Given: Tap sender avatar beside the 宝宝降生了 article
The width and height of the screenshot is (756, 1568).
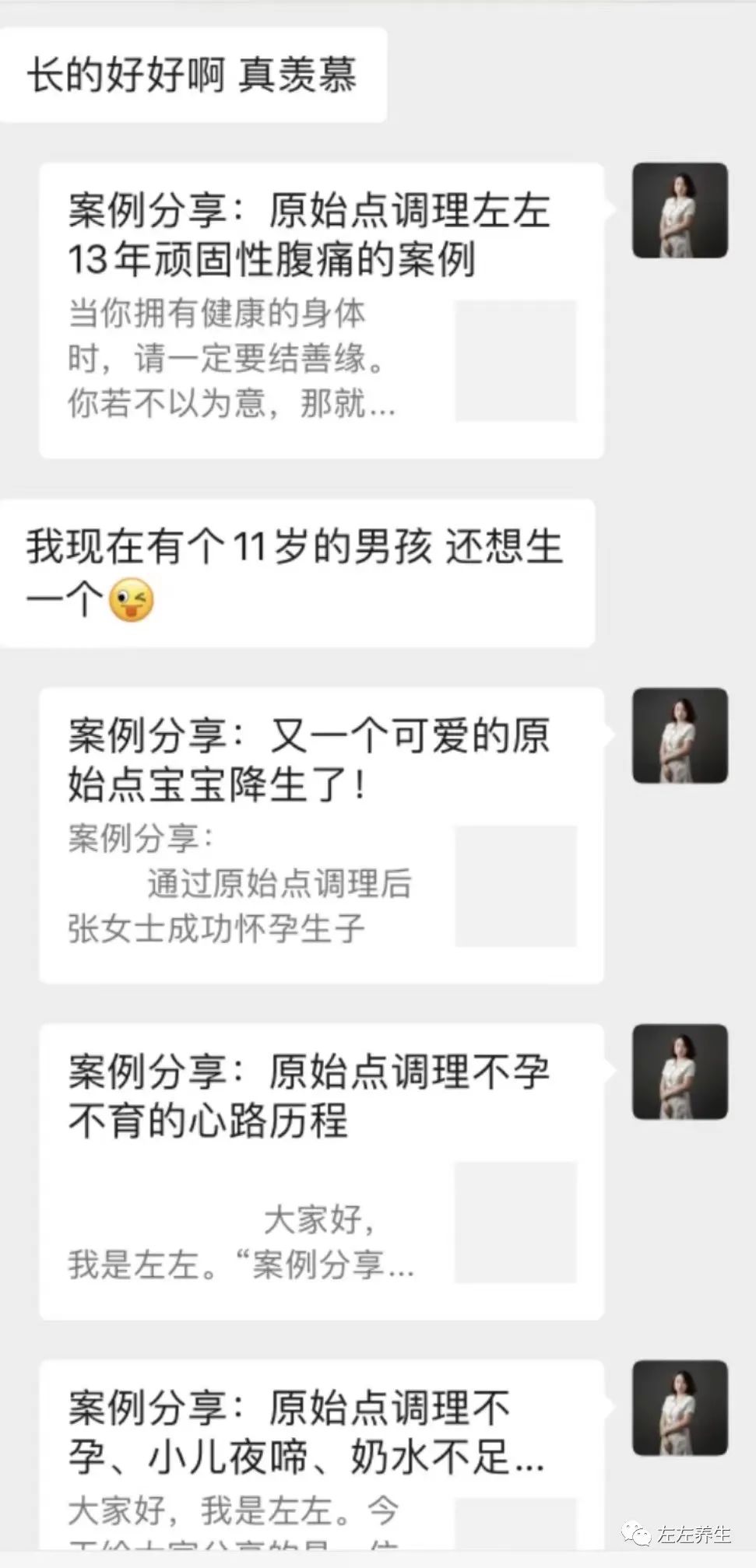Looking at the screenshot, I should pos(680,735).
